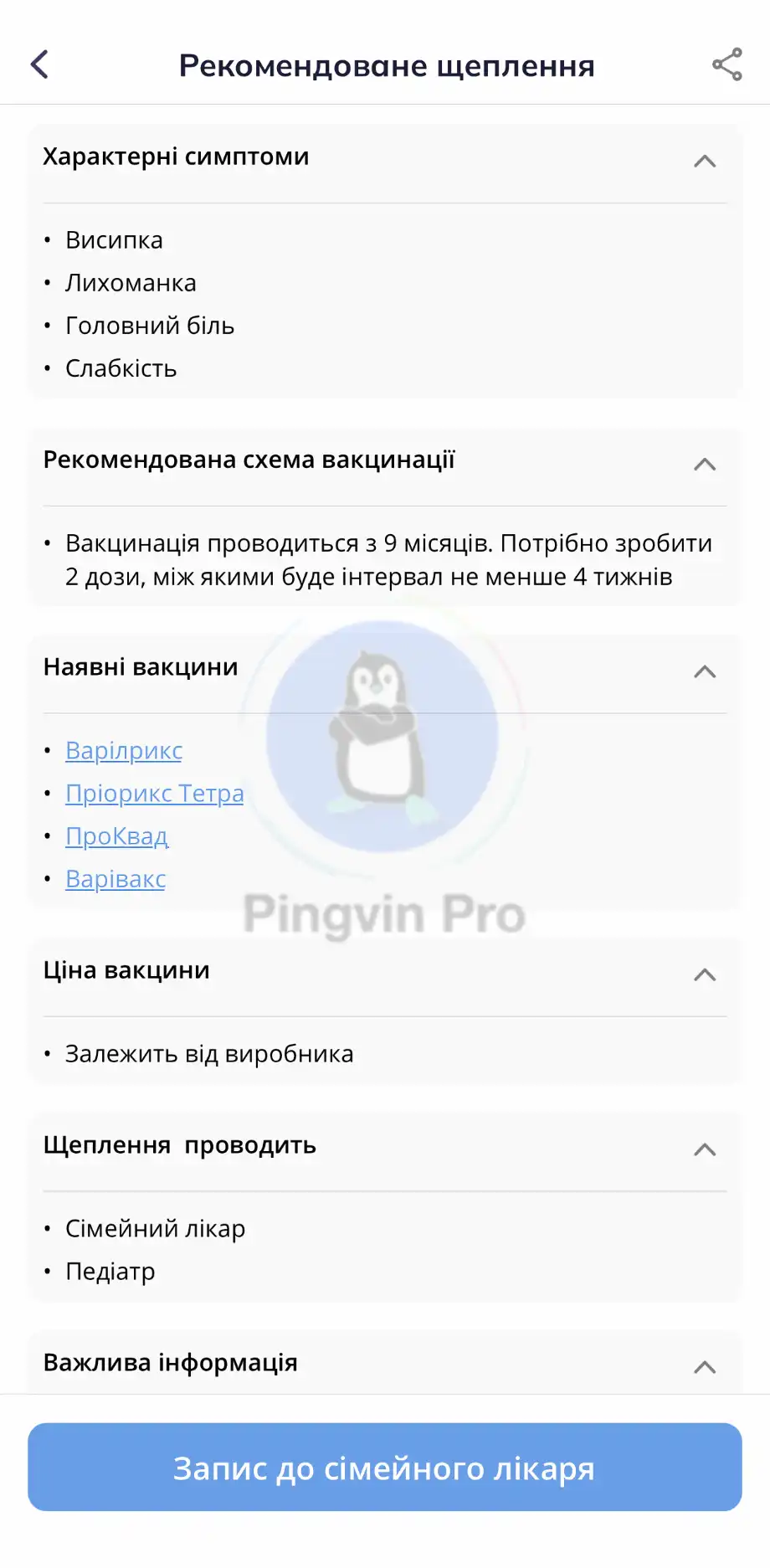The height and width of the screenshot is (1568, 770).
Task: Open the Варілрикс vaccine link
Action: [x=124, y=751]
